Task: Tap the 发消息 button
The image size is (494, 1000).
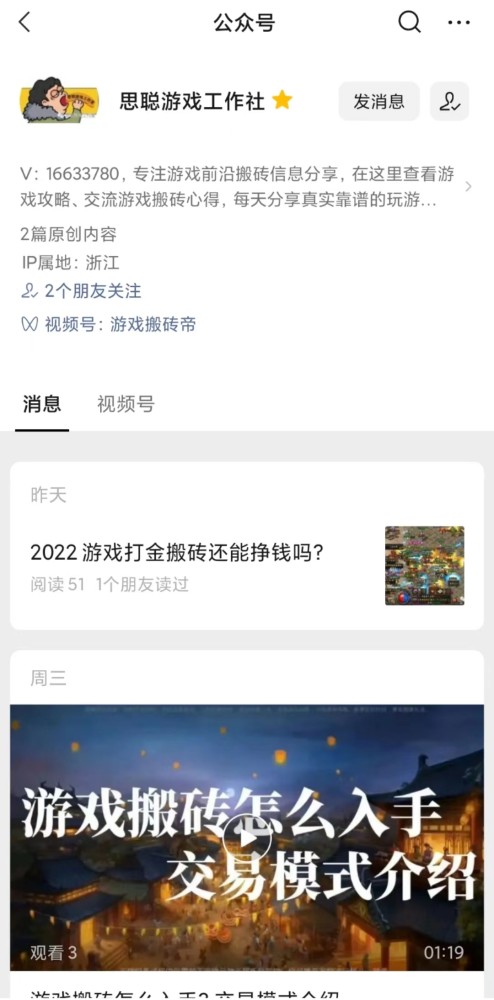Action: [379, 101]
